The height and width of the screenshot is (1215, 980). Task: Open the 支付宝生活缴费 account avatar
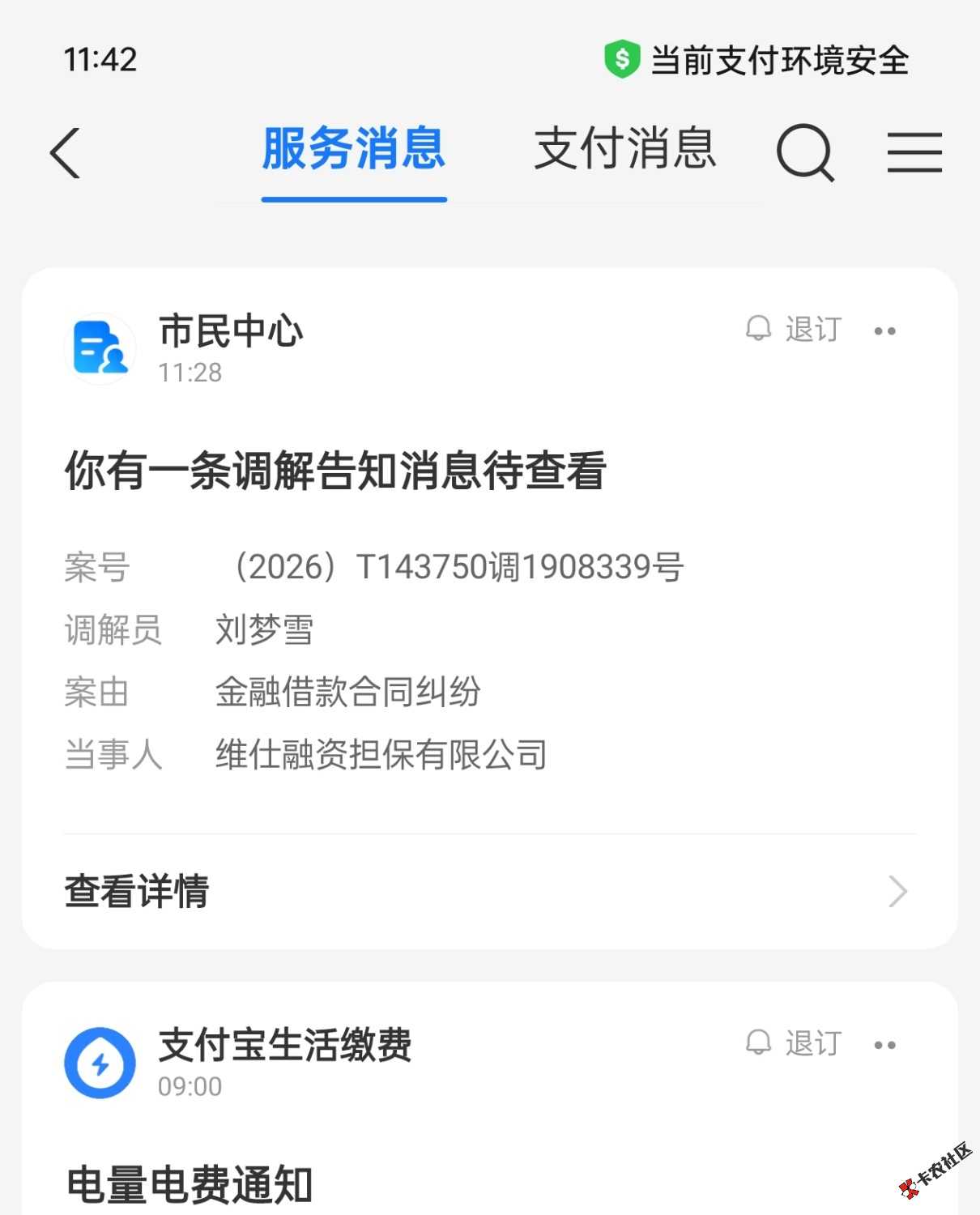(x=100, y=1063)
